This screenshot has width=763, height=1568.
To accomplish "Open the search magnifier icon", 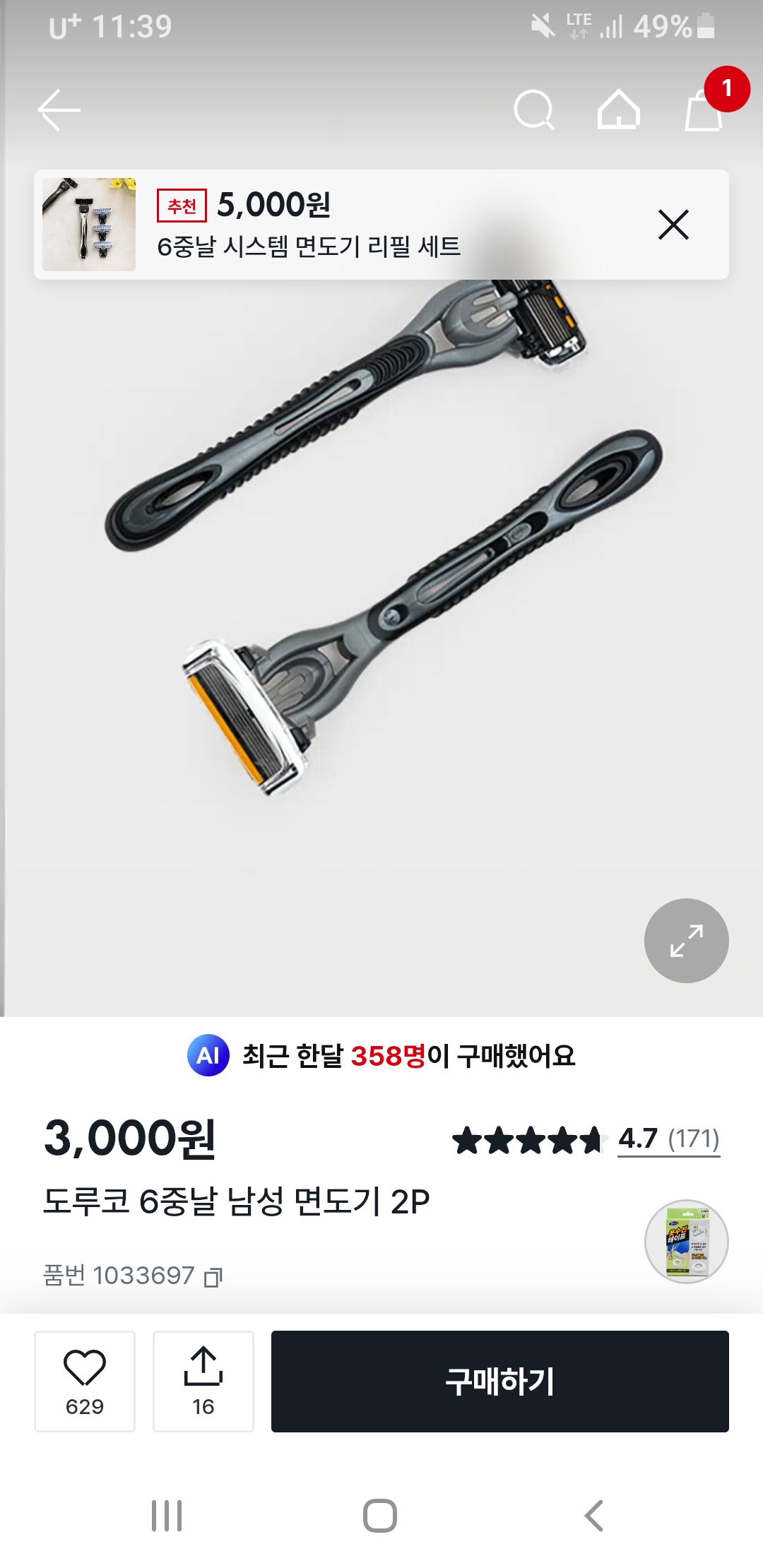I will click(534, 110).
